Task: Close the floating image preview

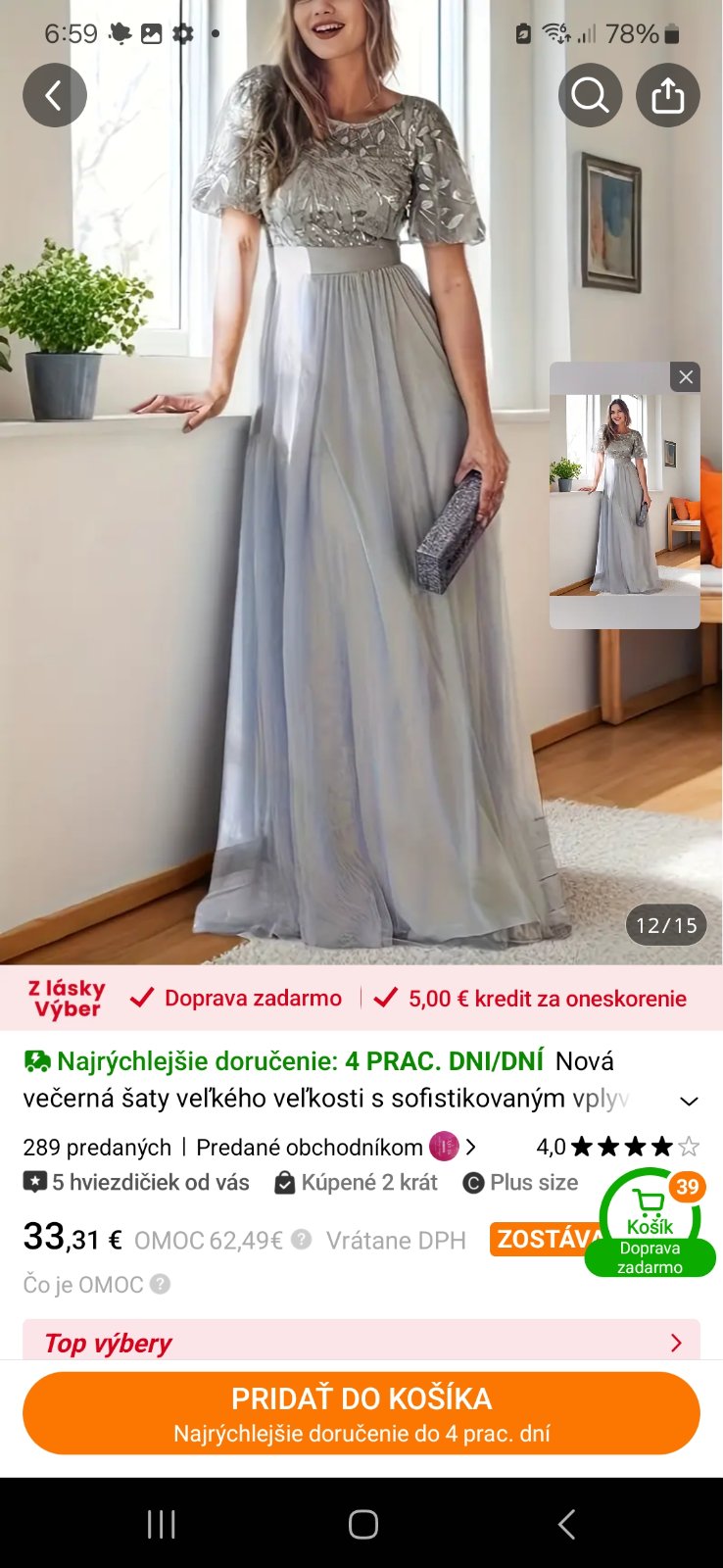Action: coord(686,376)
